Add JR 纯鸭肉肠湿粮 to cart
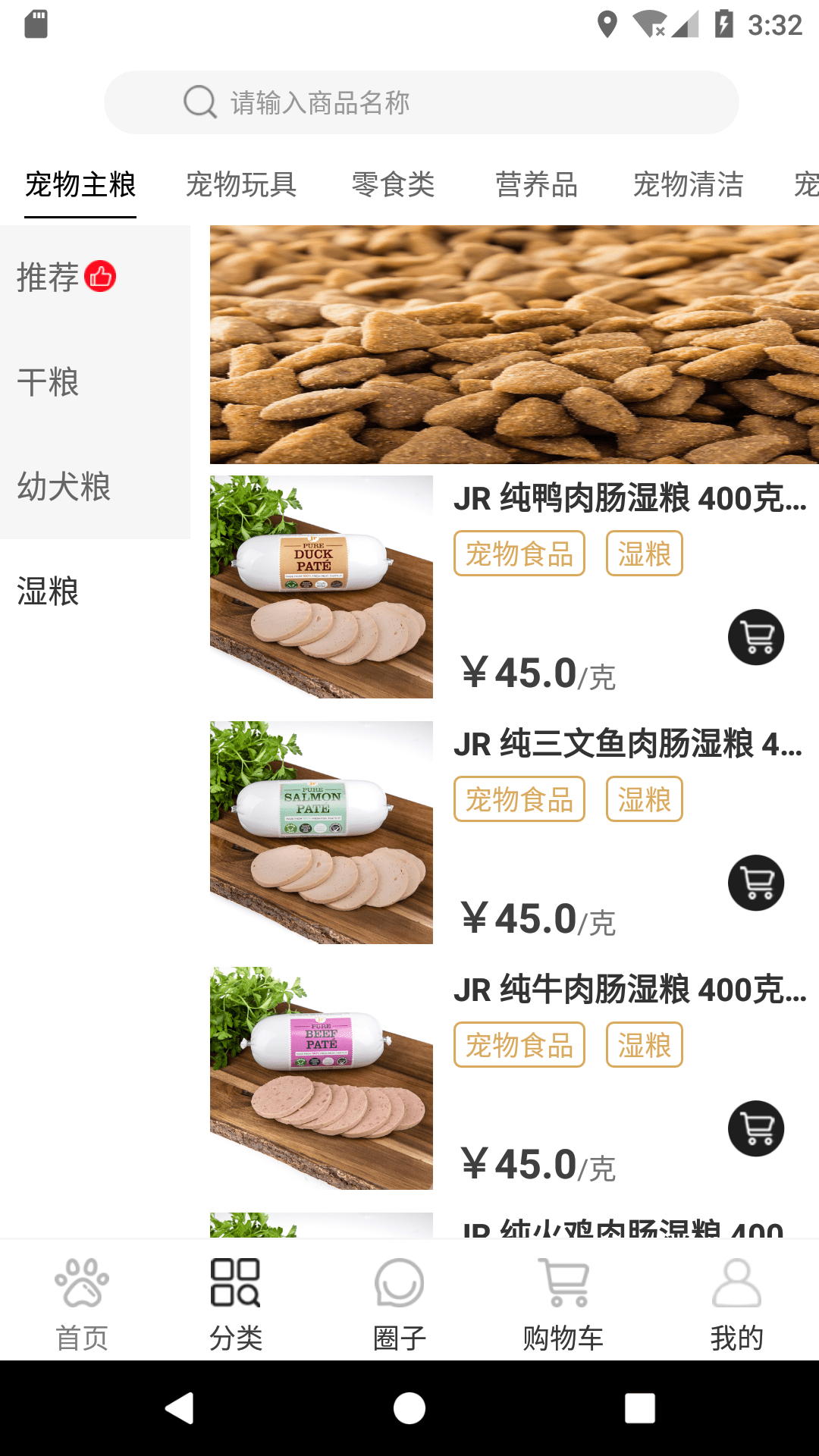The image size is (819, 1456). [756, 637]
